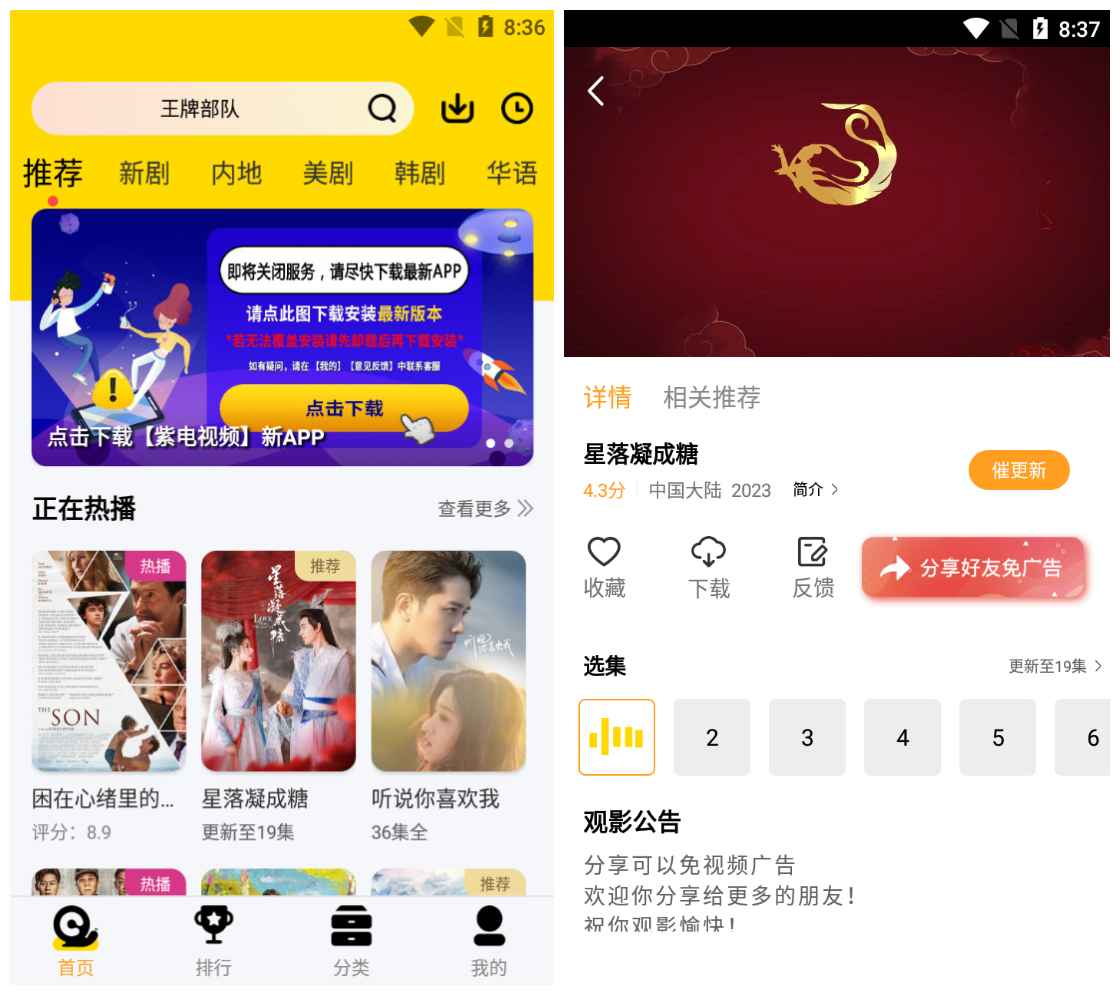This screenshot has width=1120, height=995.
Task: Go back from the video detail page
Action: point(596,91)
